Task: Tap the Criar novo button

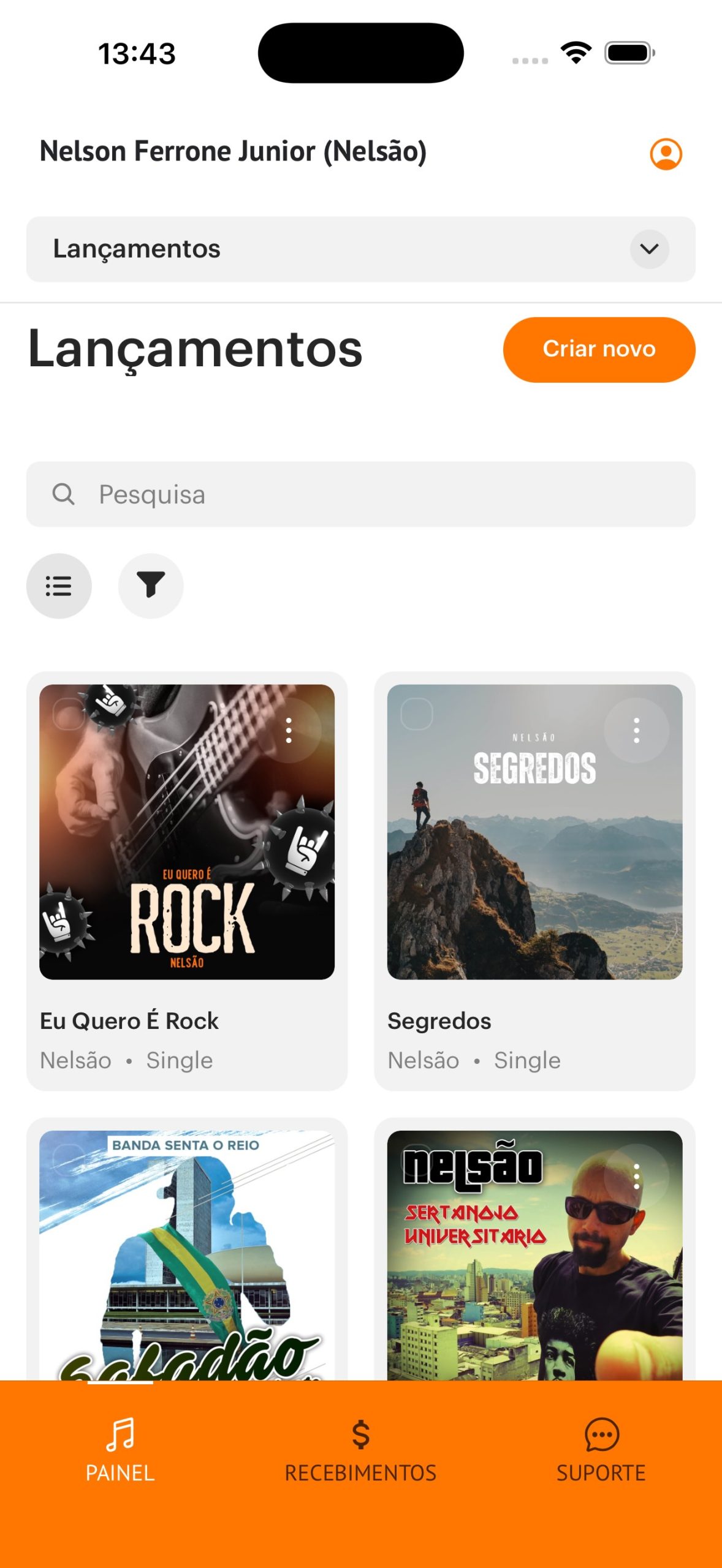Action: 599,350
